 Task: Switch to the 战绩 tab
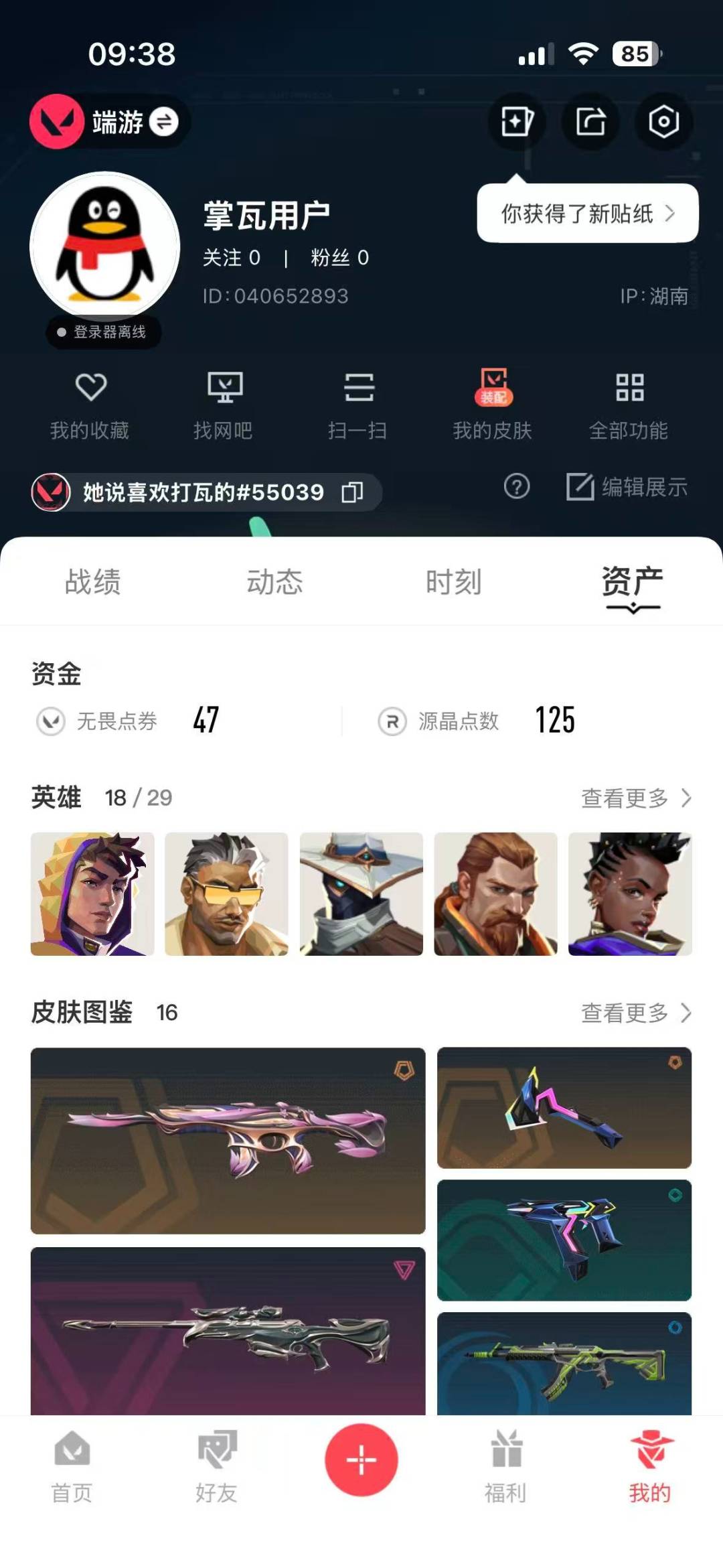pyautogui.click(x=94, y=582)
